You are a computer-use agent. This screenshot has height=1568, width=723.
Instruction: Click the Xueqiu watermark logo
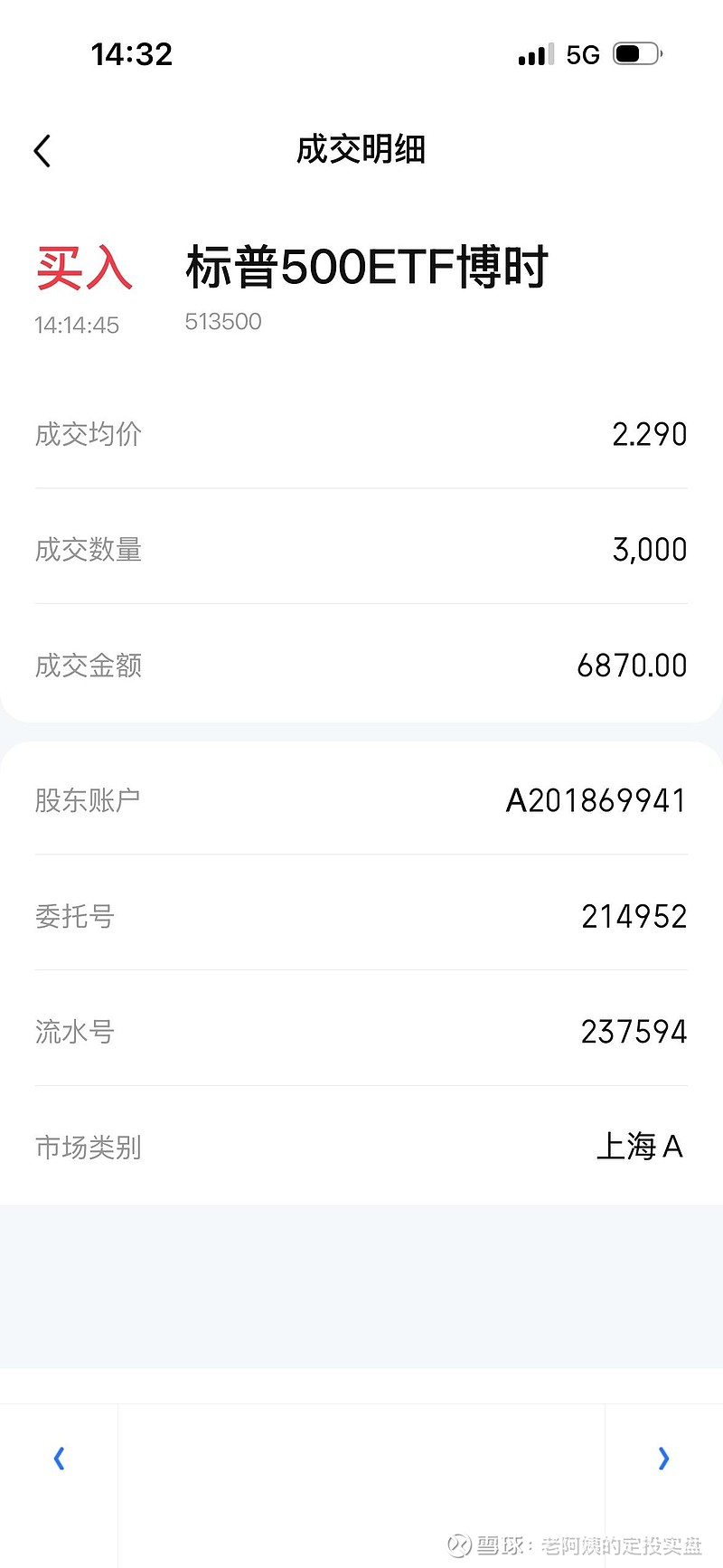click(x=460, y=1541)
